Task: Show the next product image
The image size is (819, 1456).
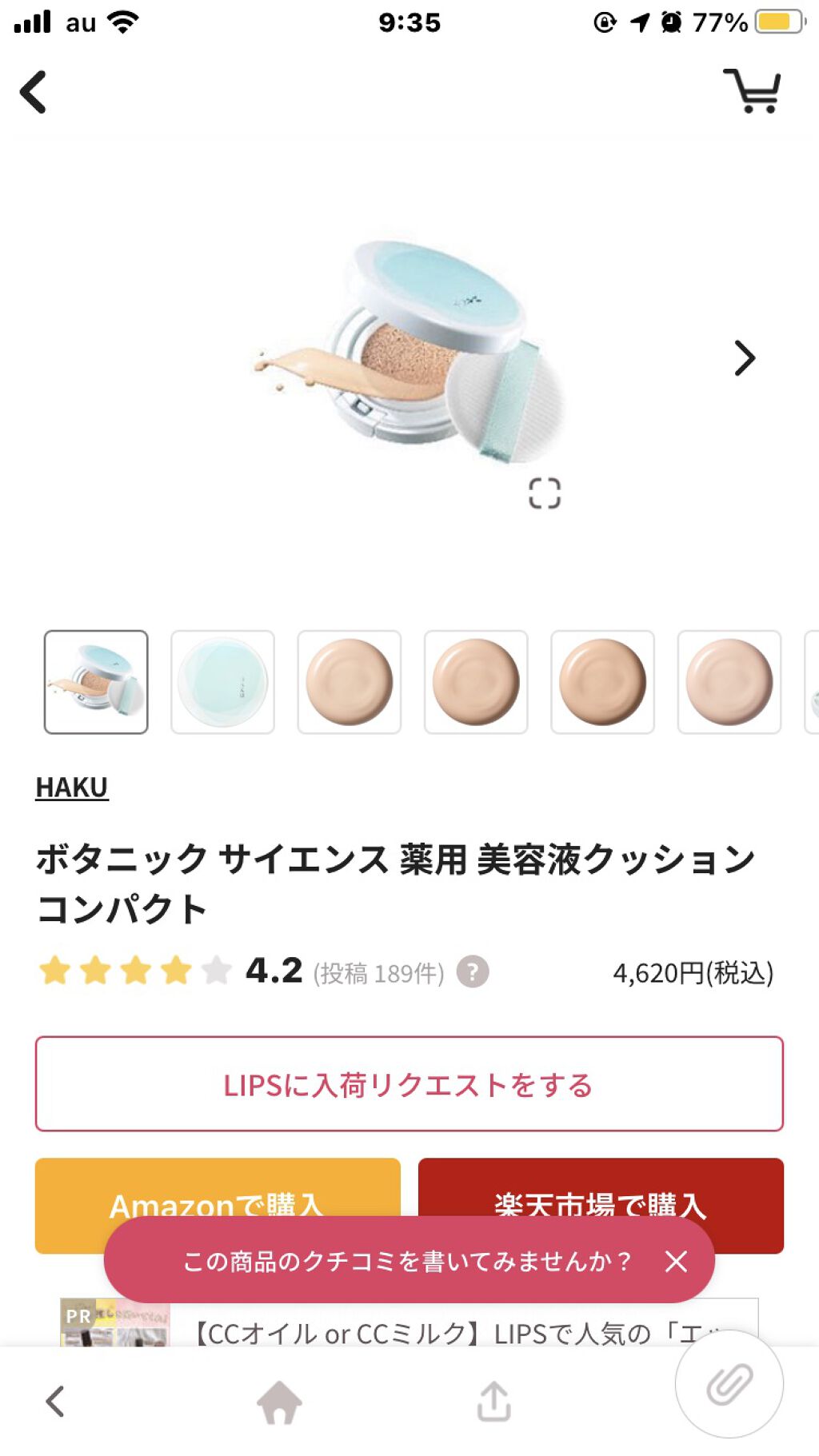Action: click(x=744, y=358)
